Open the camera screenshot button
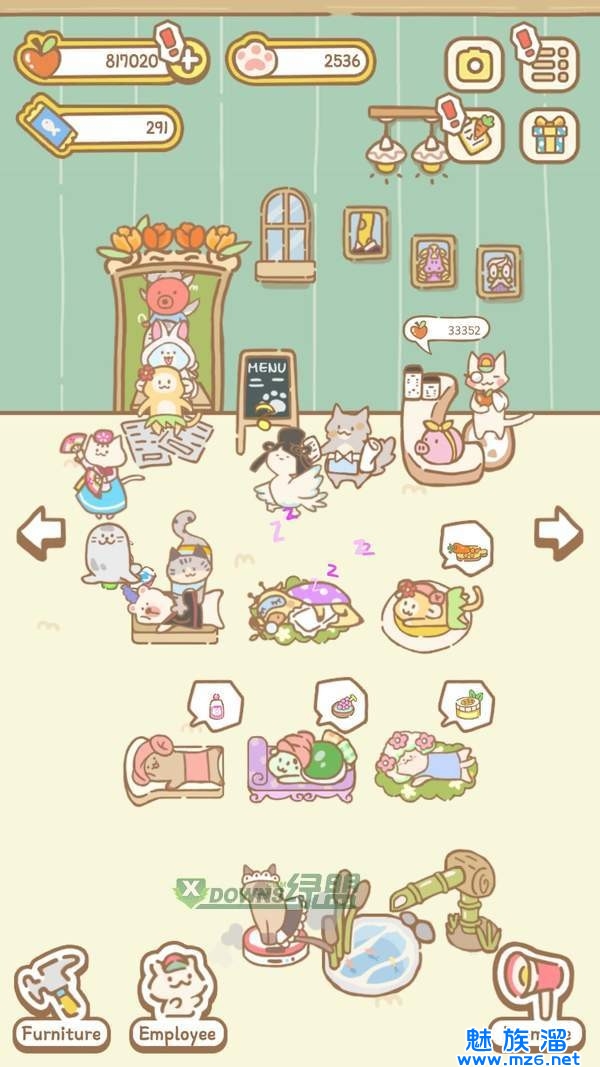The image size is (600, 1067). (474, 65)
